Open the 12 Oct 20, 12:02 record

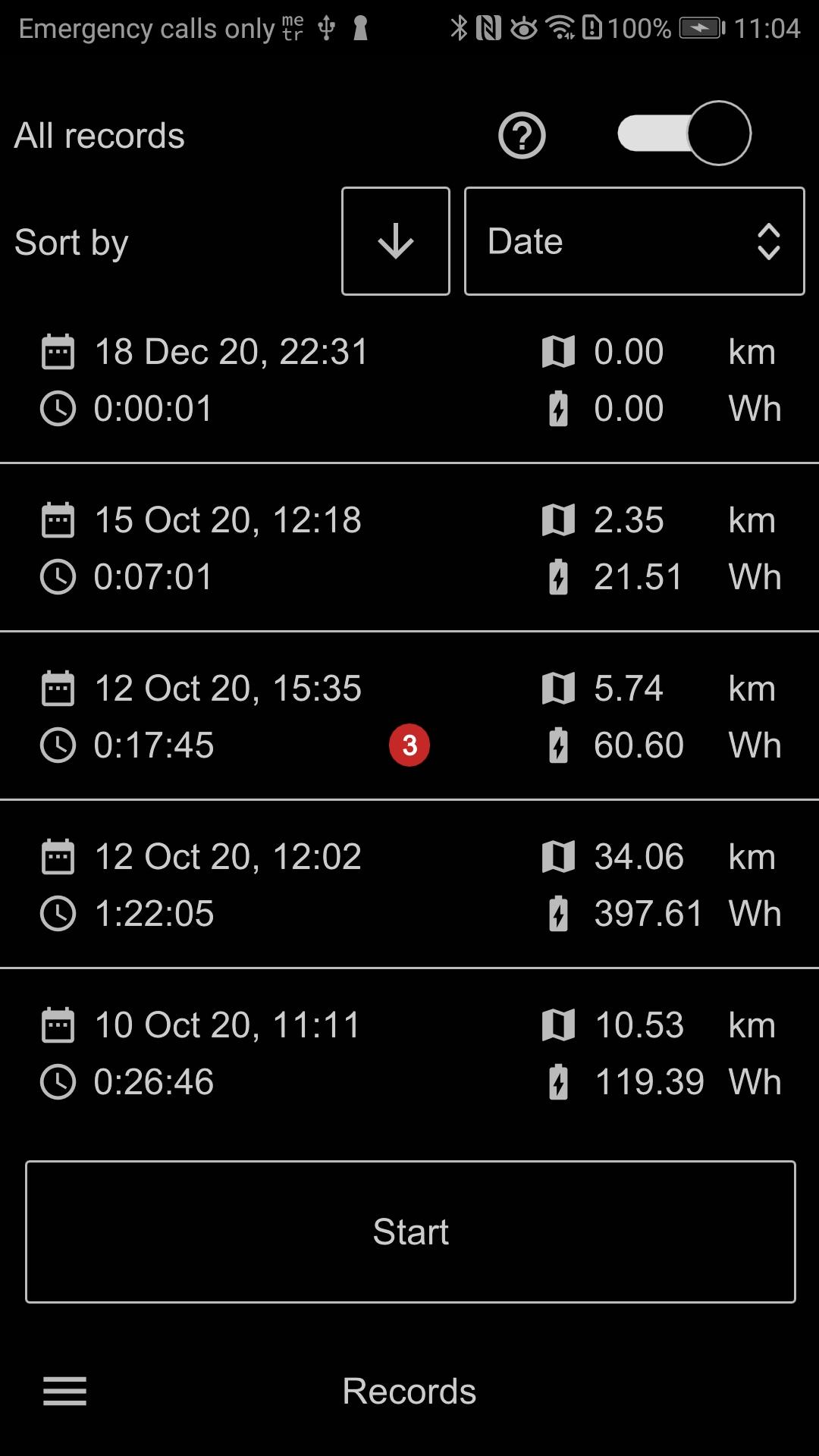[409, 884]
